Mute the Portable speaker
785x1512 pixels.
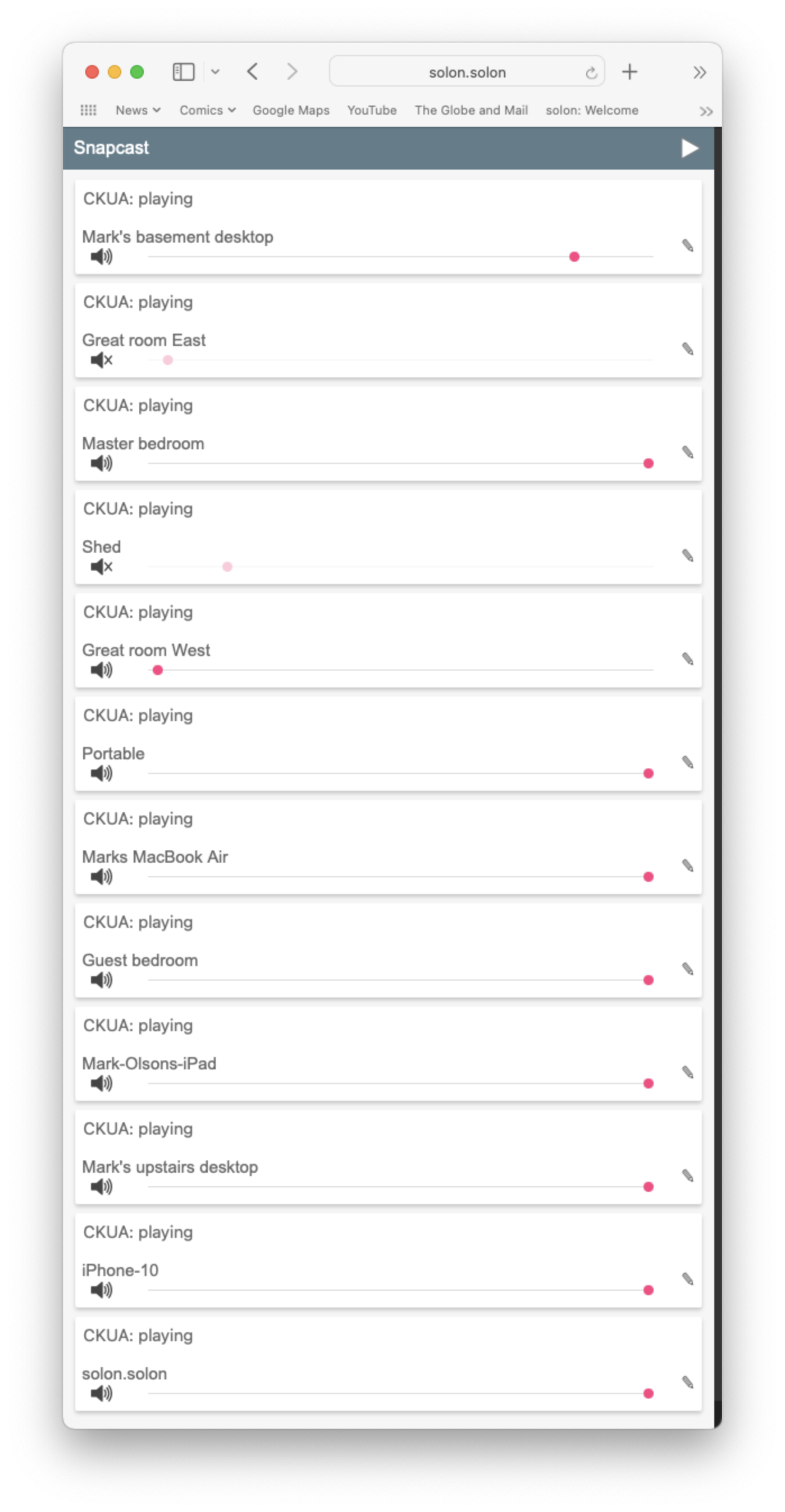point(102,773)
